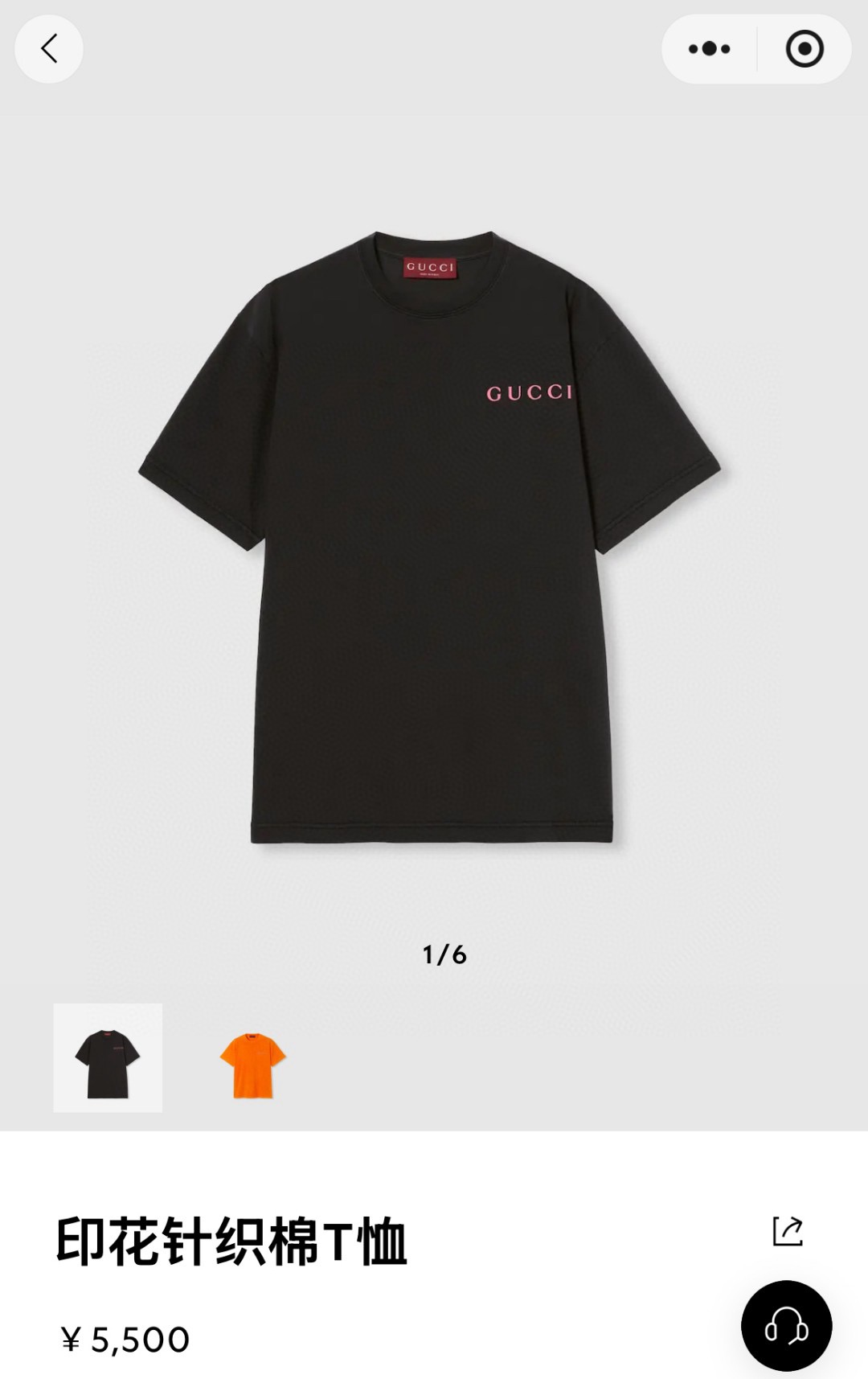Contact customer service via headset button
868x1379 pixels.
[786, 1325]
